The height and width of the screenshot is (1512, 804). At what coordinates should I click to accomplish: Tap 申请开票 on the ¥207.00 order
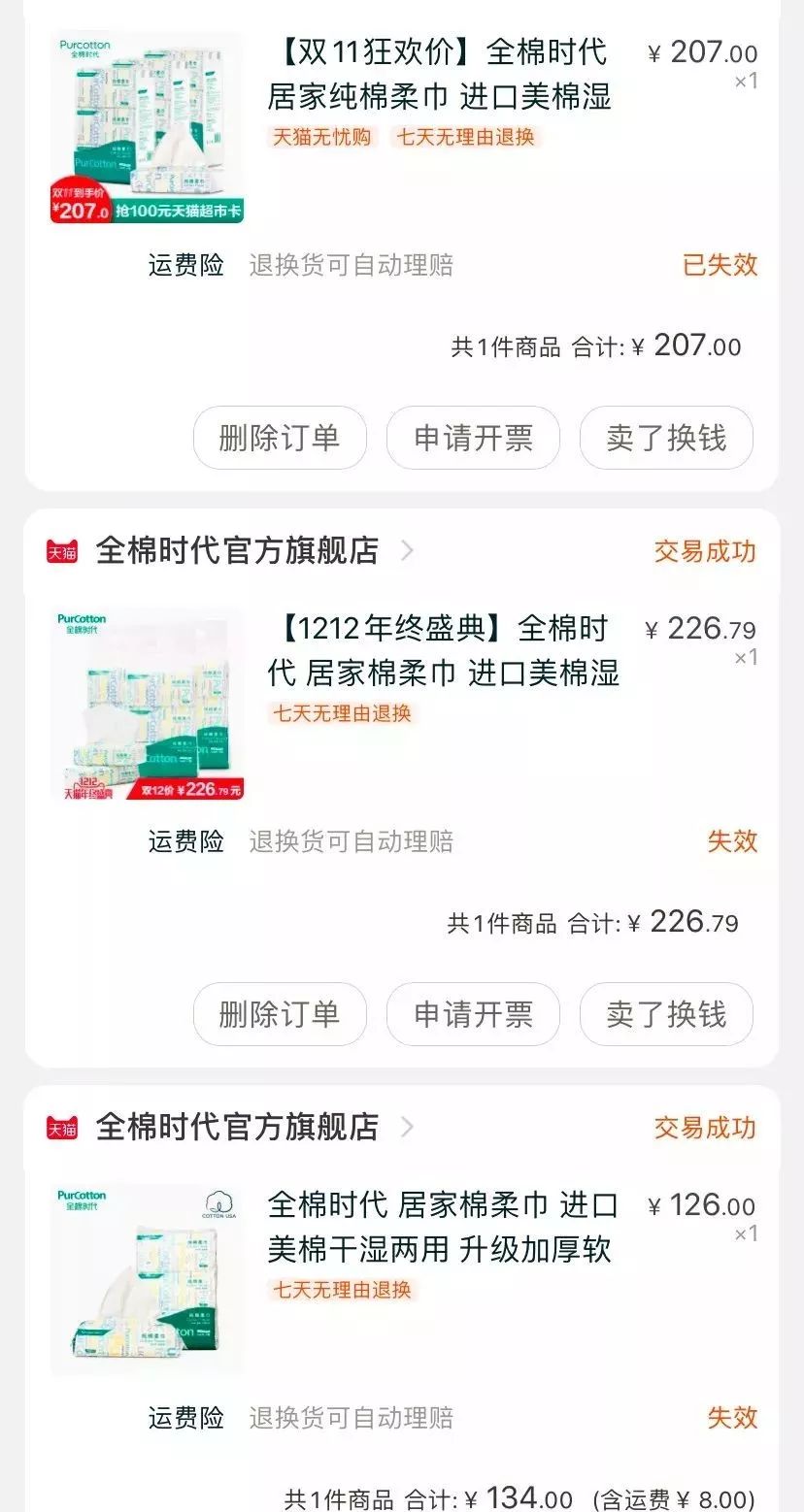pyautogui.click(x=473, y=438)
